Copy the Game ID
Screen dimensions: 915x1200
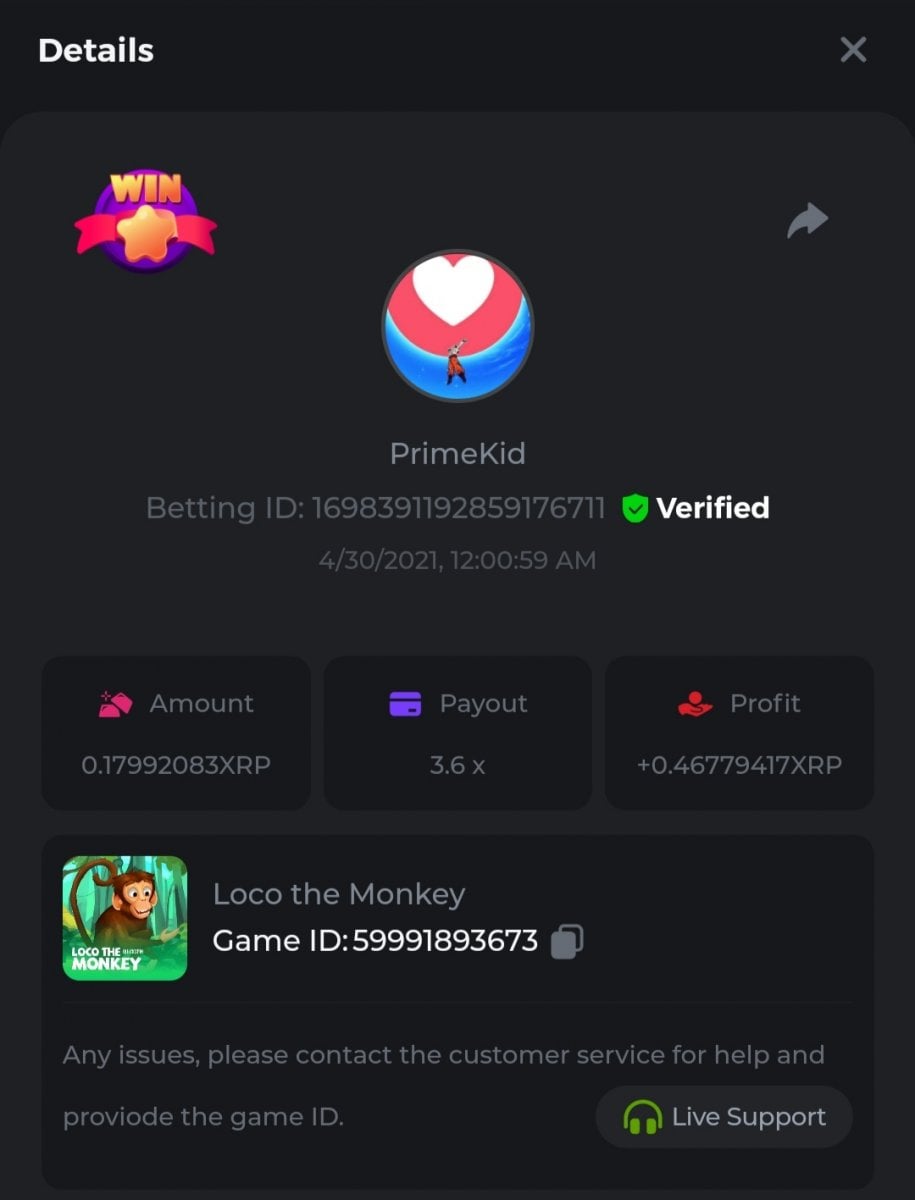click(x=567, y=941)
